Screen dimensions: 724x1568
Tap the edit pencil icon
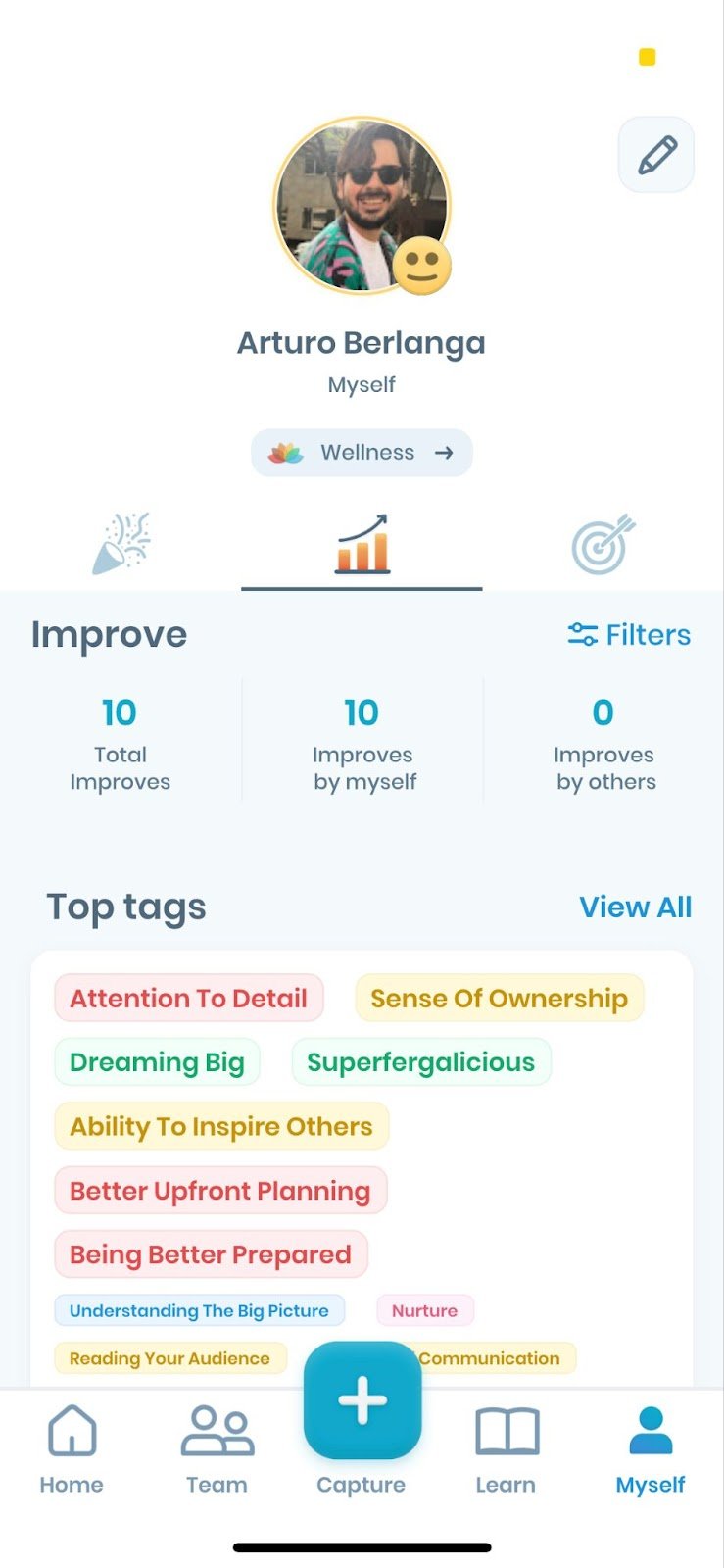pos(656,155)
